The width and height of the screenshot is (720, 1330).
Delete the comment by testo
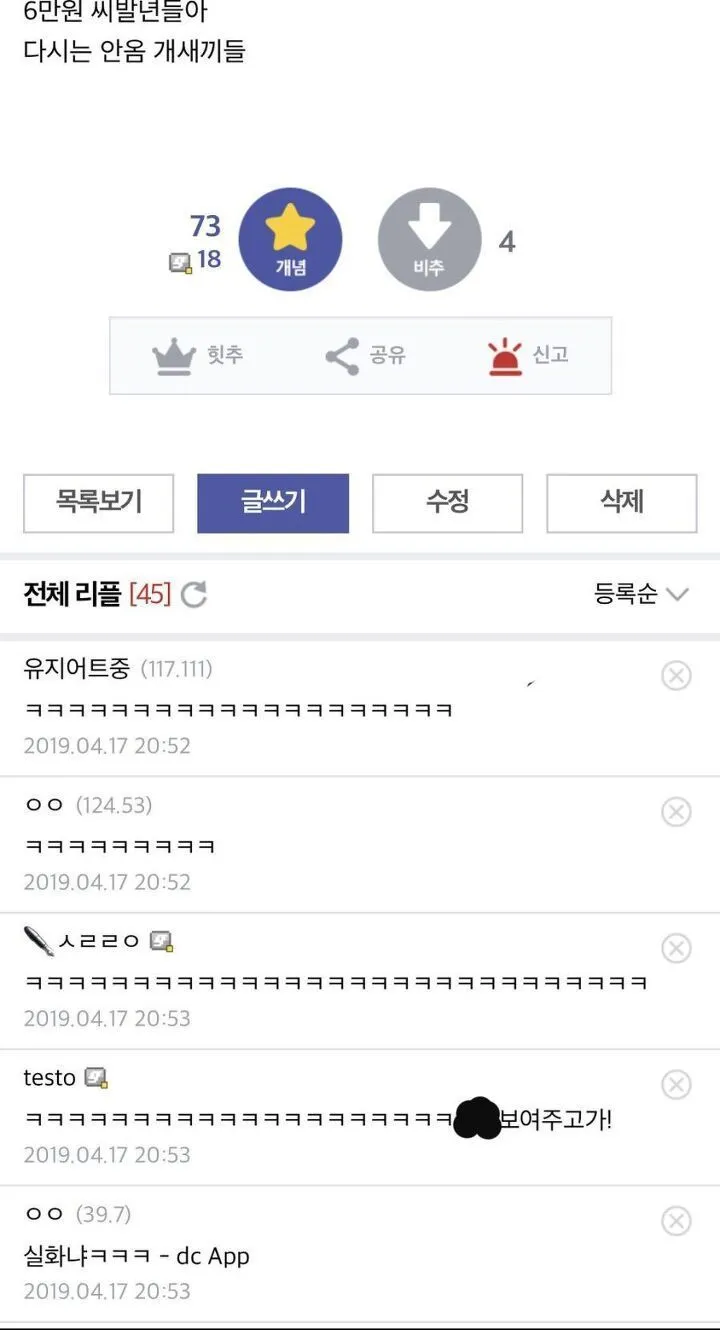676,1085
